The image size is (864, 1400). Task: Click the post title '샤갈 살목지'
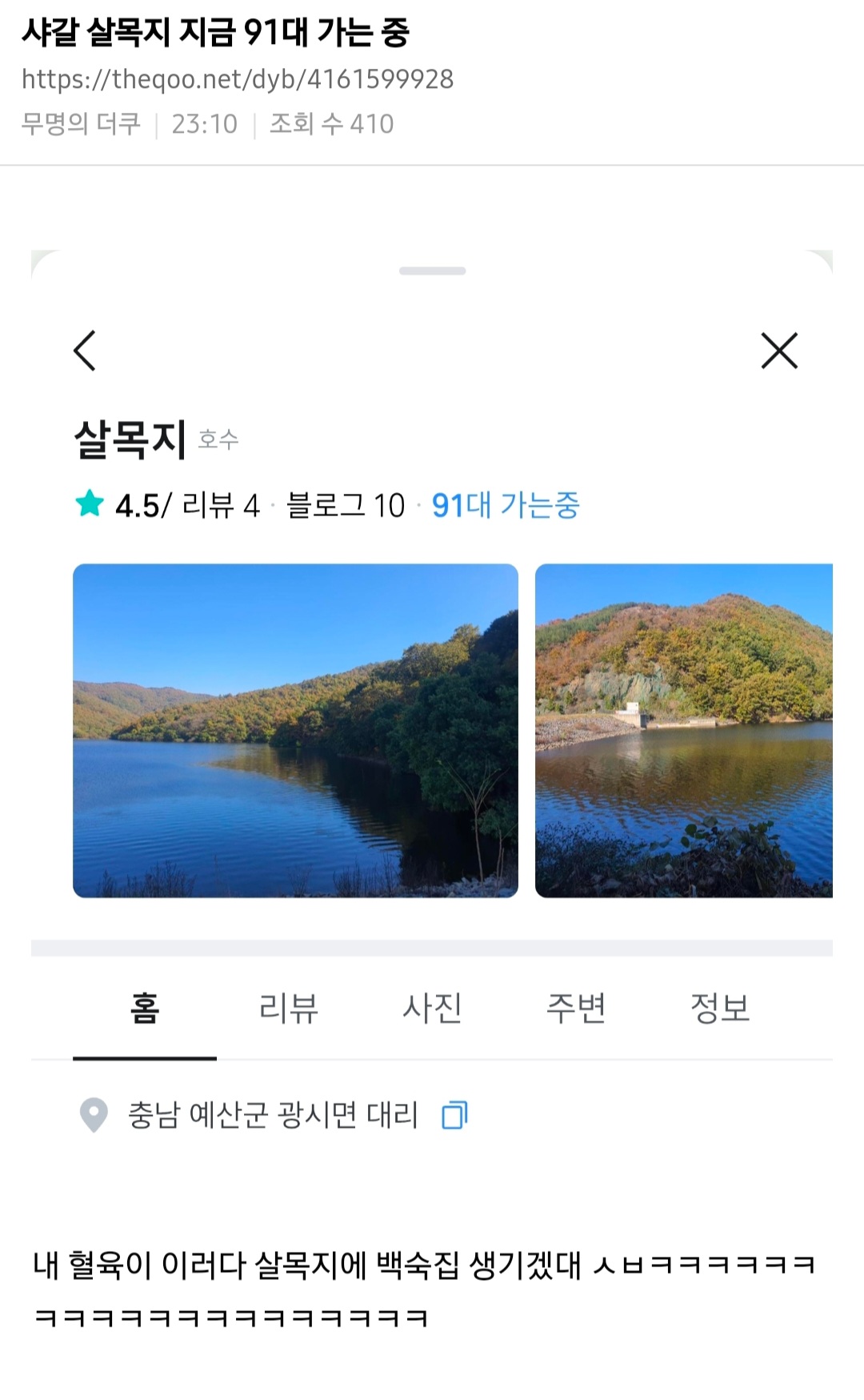tap(216, 34)
